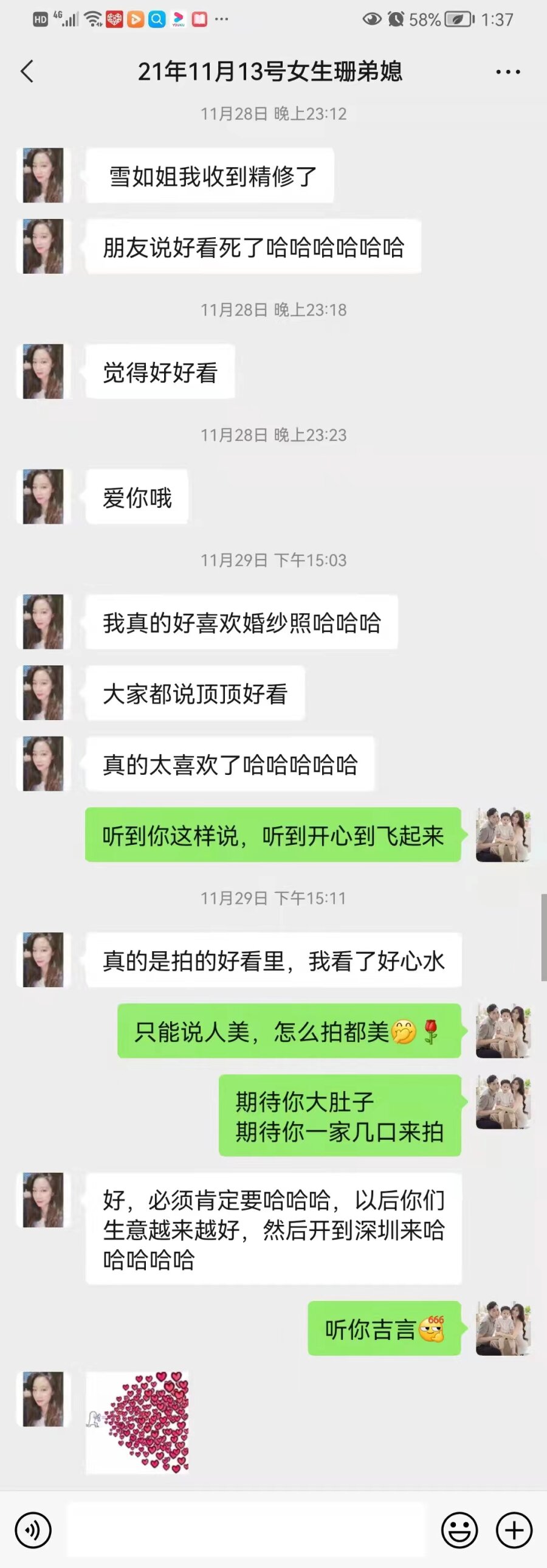Screen dimensions: 547x1568
Task: Open the emoji sticker picker
Action: pyautogui.click(x=459, y=1530)
